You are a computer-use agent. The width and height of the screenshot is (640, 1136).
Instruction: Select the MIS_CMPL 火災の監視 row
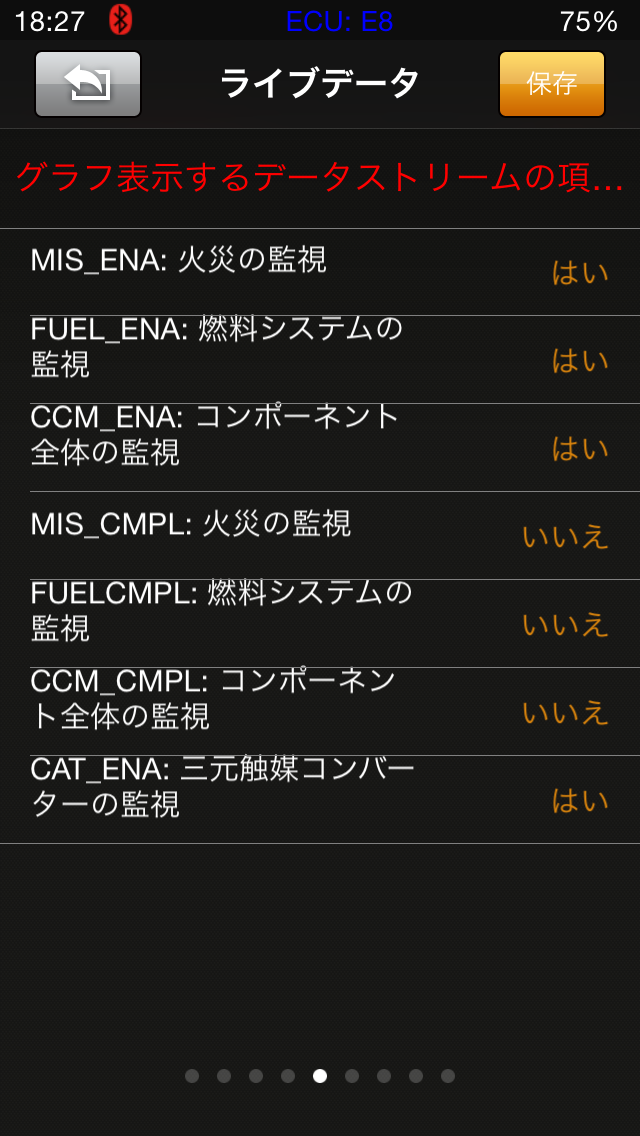320,536
